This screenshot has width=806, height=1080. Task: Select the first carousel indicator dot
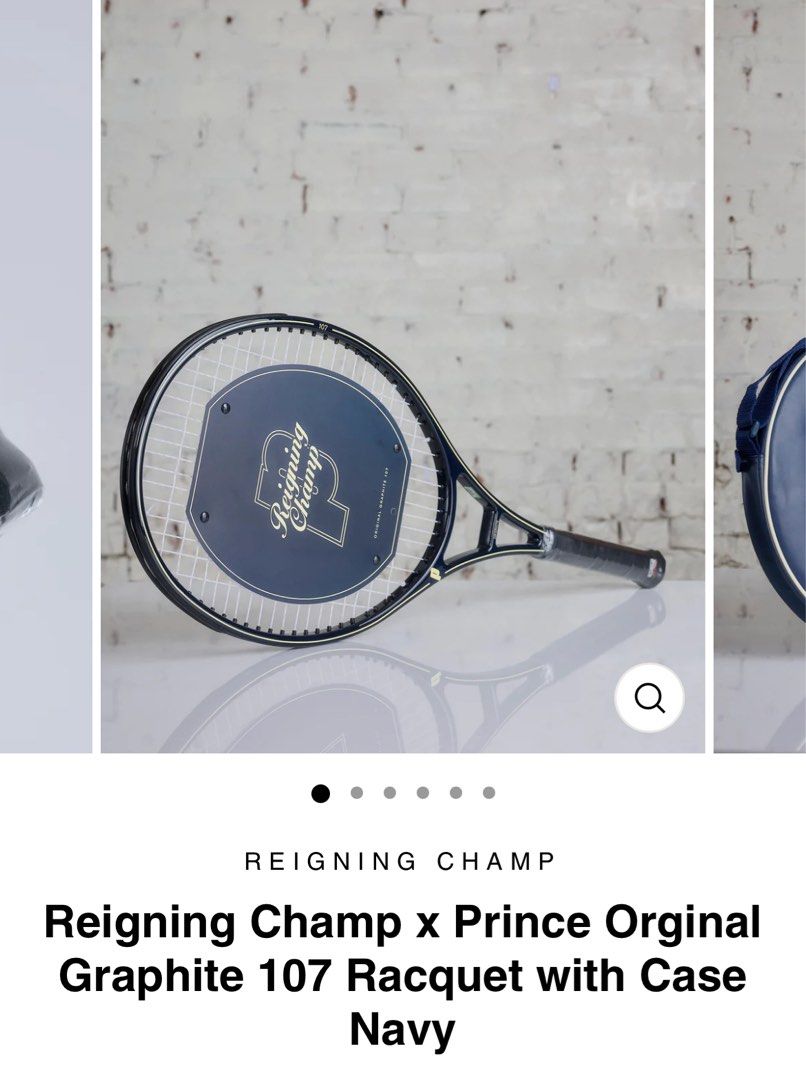point(321,793)
